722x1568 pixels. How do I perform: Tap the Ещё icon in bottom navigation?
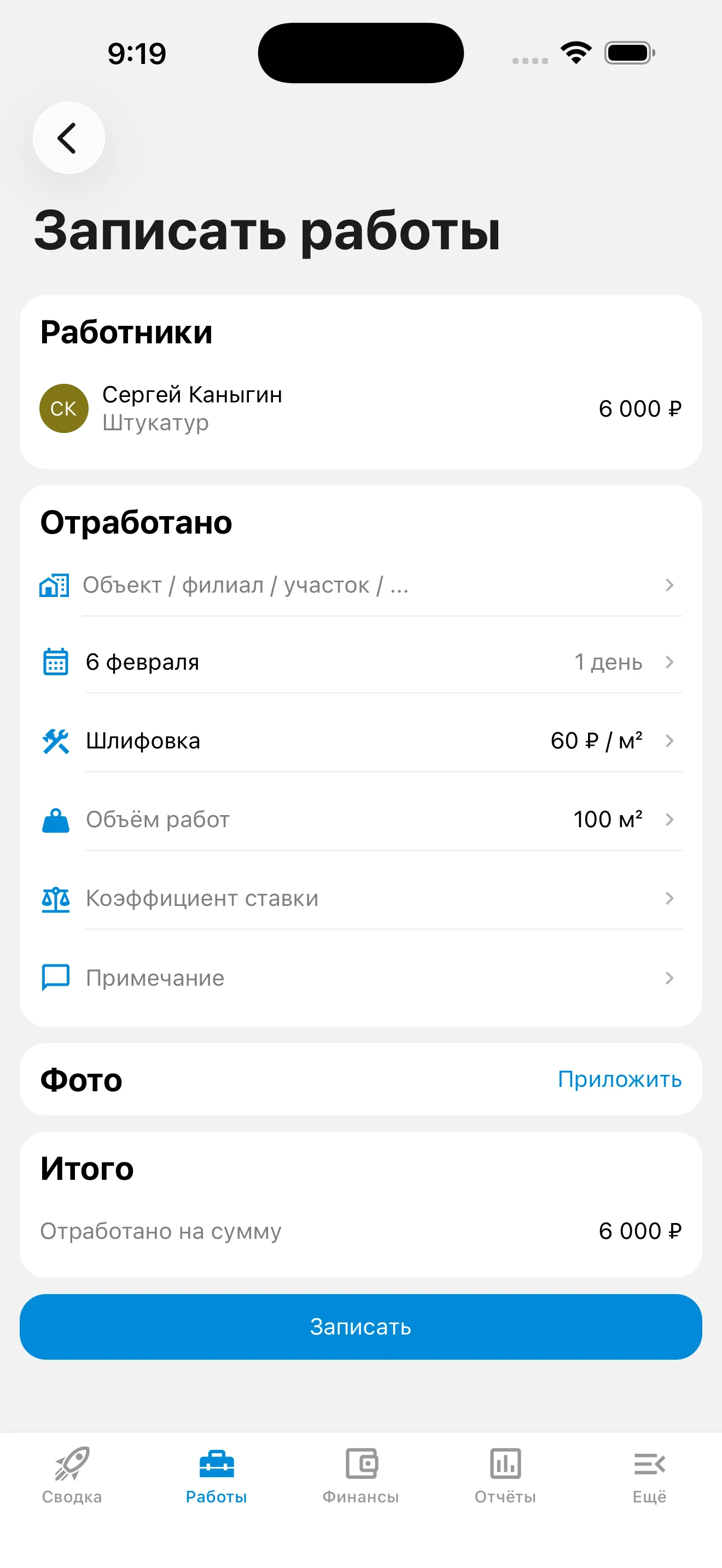(x=649, y=1464)
